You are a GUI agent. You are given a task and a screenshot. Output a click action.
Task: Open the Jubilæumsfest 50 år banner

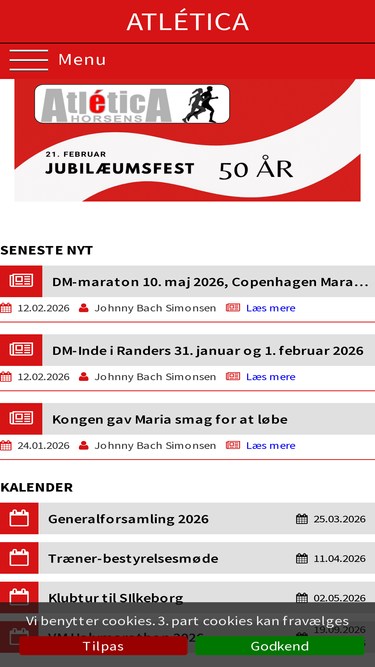[x=188, y=140]
